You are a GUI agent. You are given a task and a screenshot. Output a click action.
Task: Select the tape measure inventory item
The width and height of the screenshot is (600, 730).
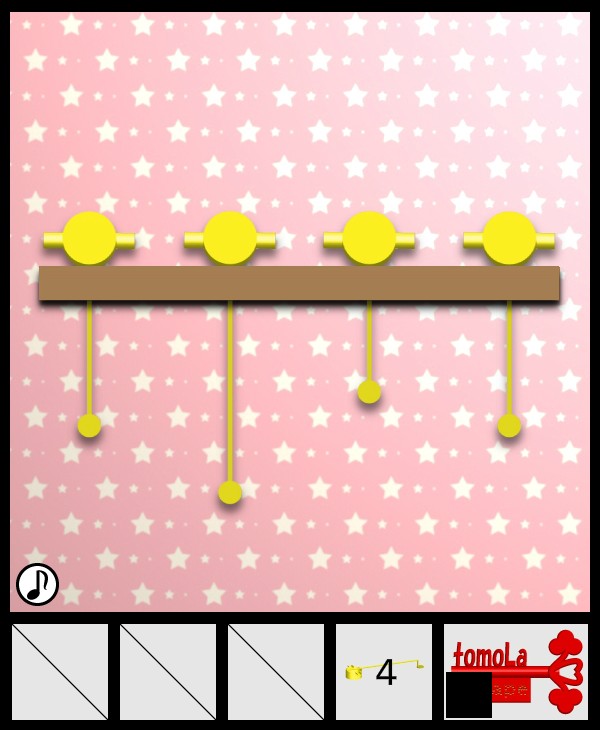coord(384,671)
